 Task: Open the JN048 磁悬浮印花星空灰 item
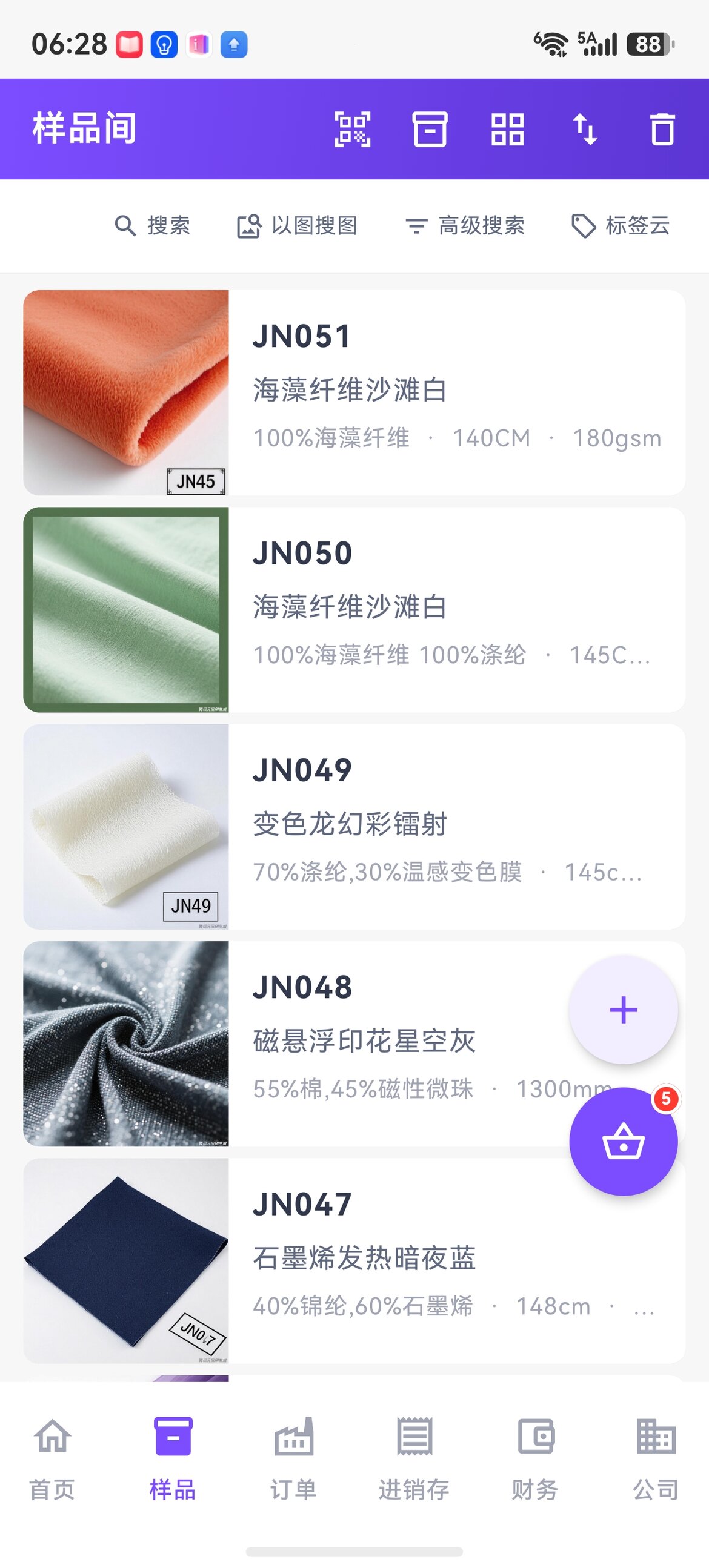click(365, 1042)
